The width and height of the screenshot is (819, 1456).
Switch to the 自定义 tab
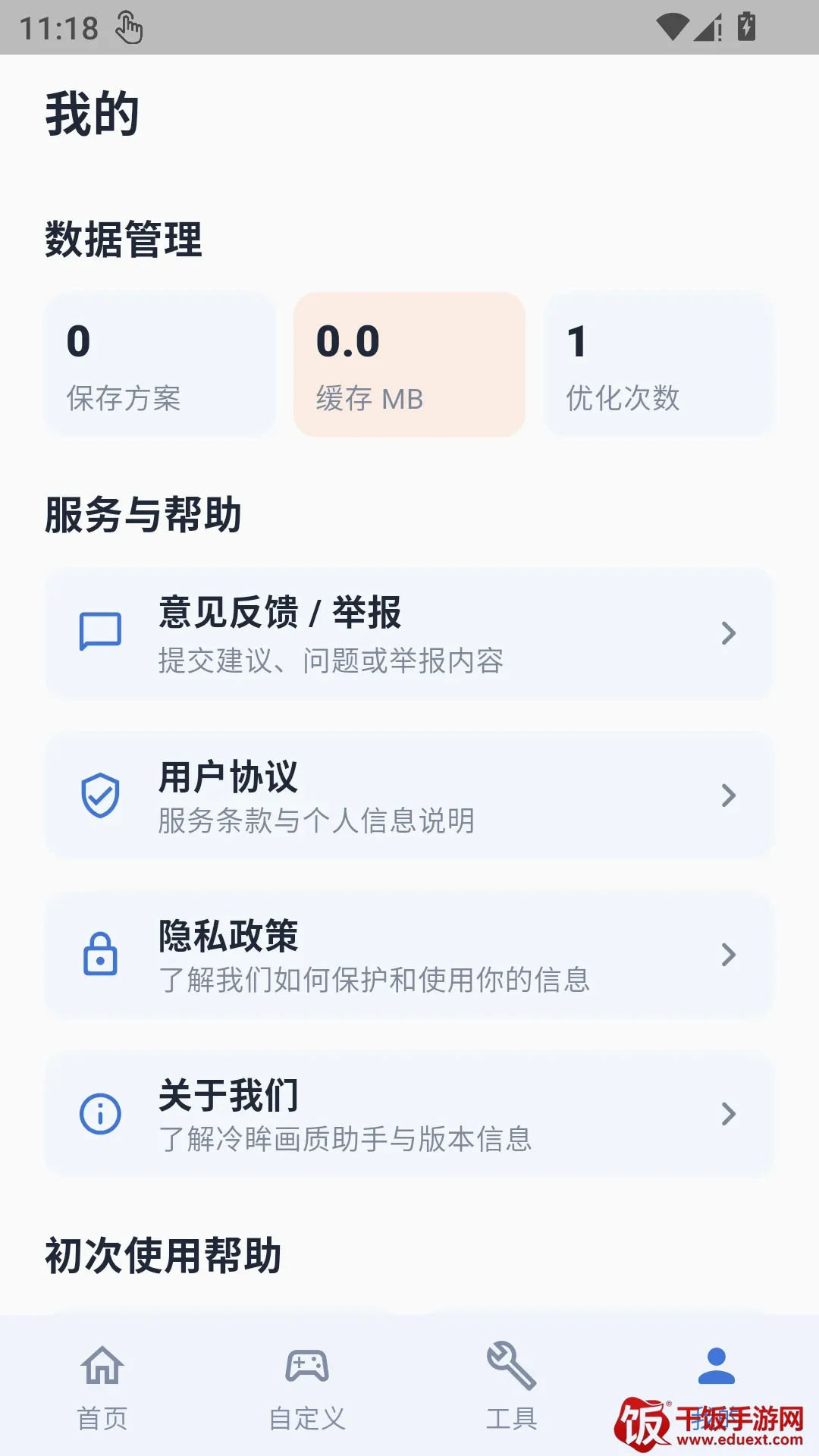tap(307, 1387)
